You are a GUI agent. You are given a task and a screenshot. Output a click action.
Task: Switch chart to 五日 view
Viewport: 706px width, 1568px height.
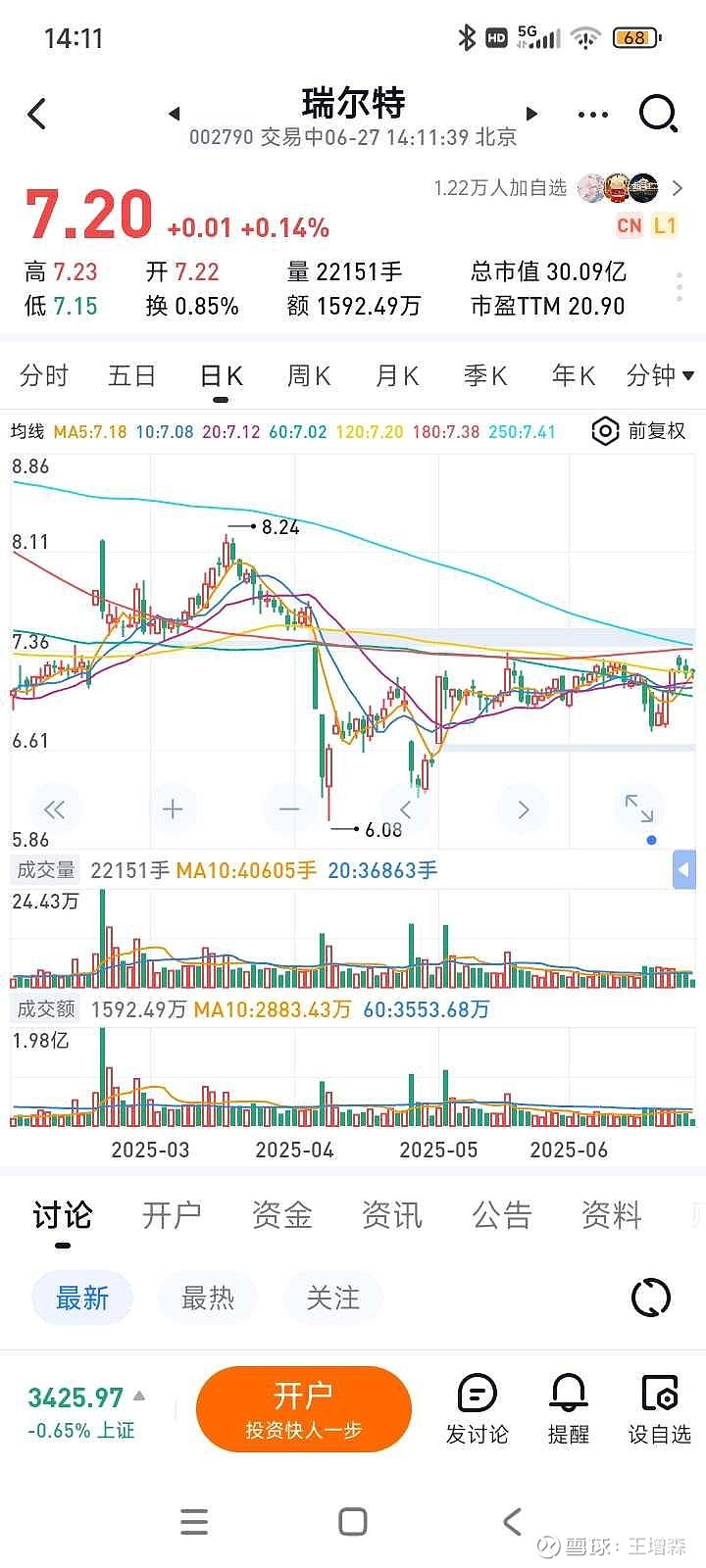pos(132,375)
